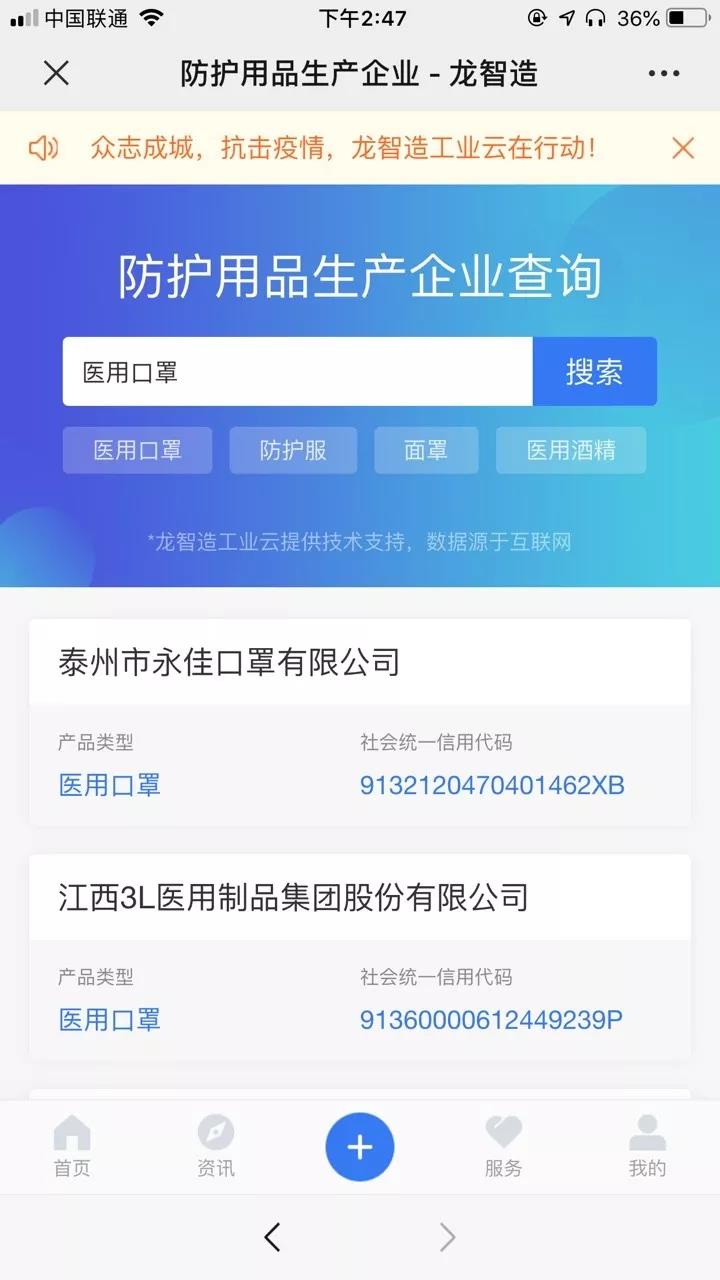Dismiss the epidemic announcement banner
Viewport: 720px width, 1280px height.
pos(683,147)
